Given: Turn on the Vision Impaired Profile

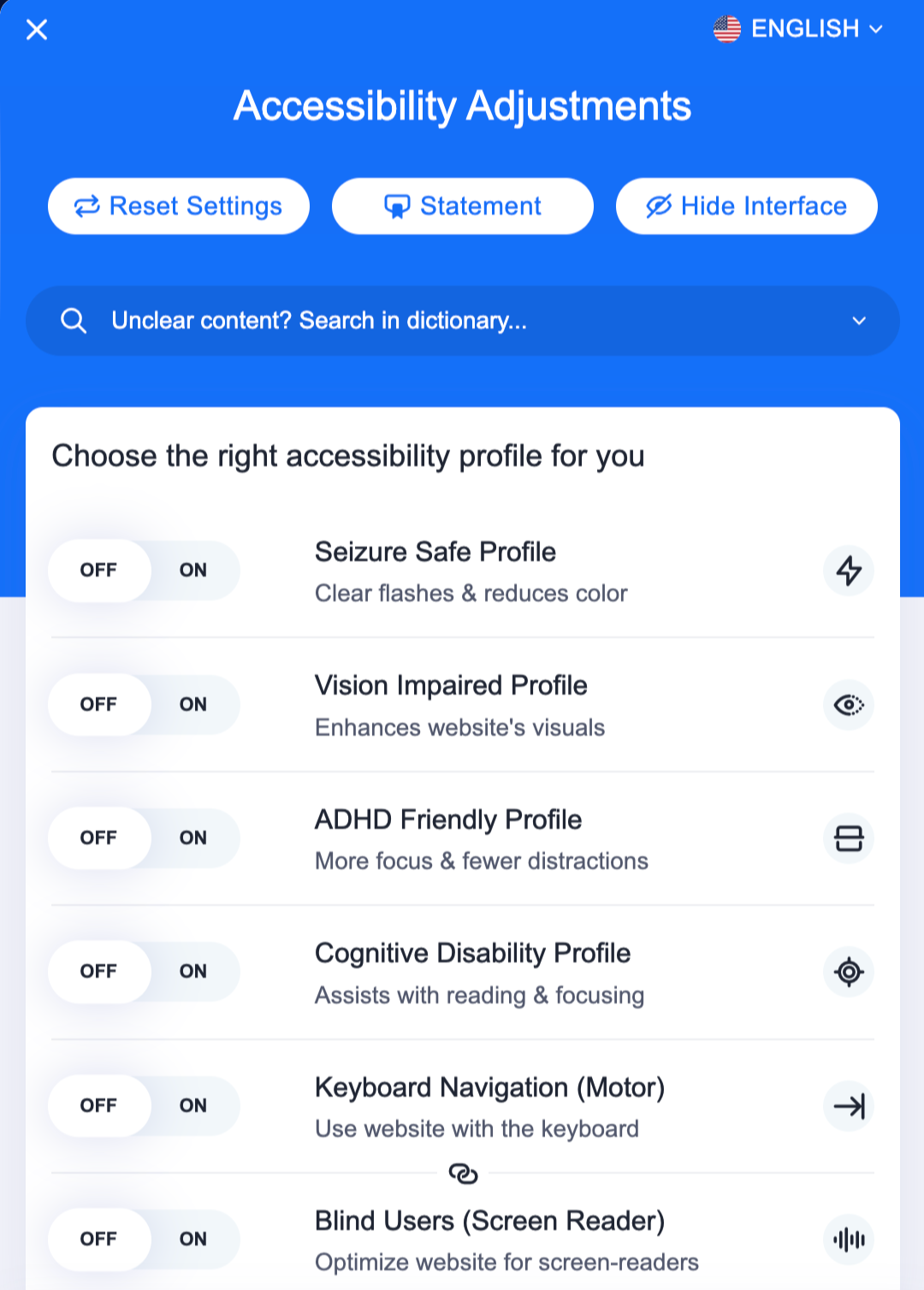Looking at the screenshot, I should [x=194, y=705].
